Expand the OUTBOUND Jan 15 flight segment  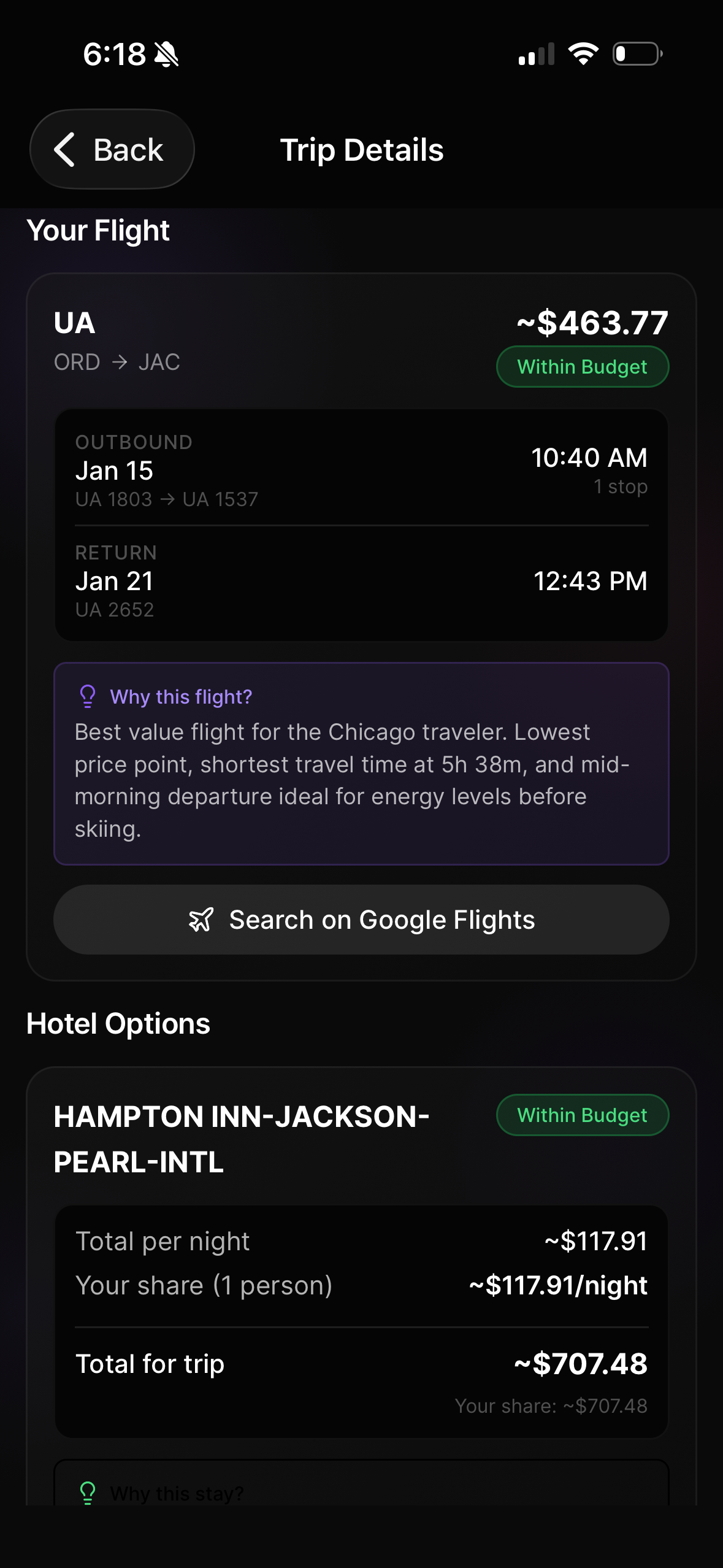coord(362,469)
